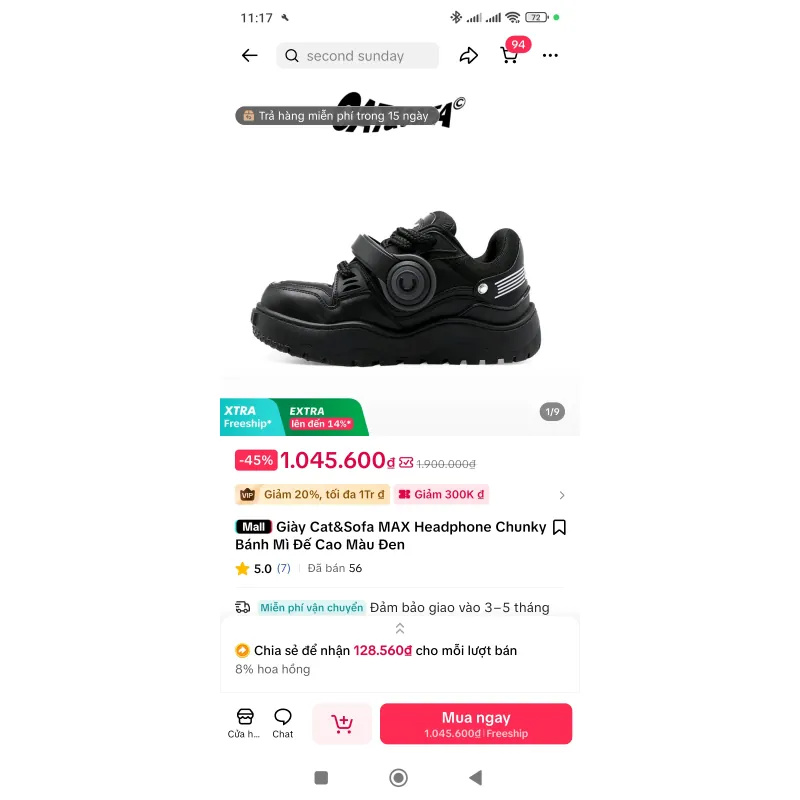Expand the share commission panel
Image resolution: width=800 pixels, height=800 pixels.
(400, 628)
